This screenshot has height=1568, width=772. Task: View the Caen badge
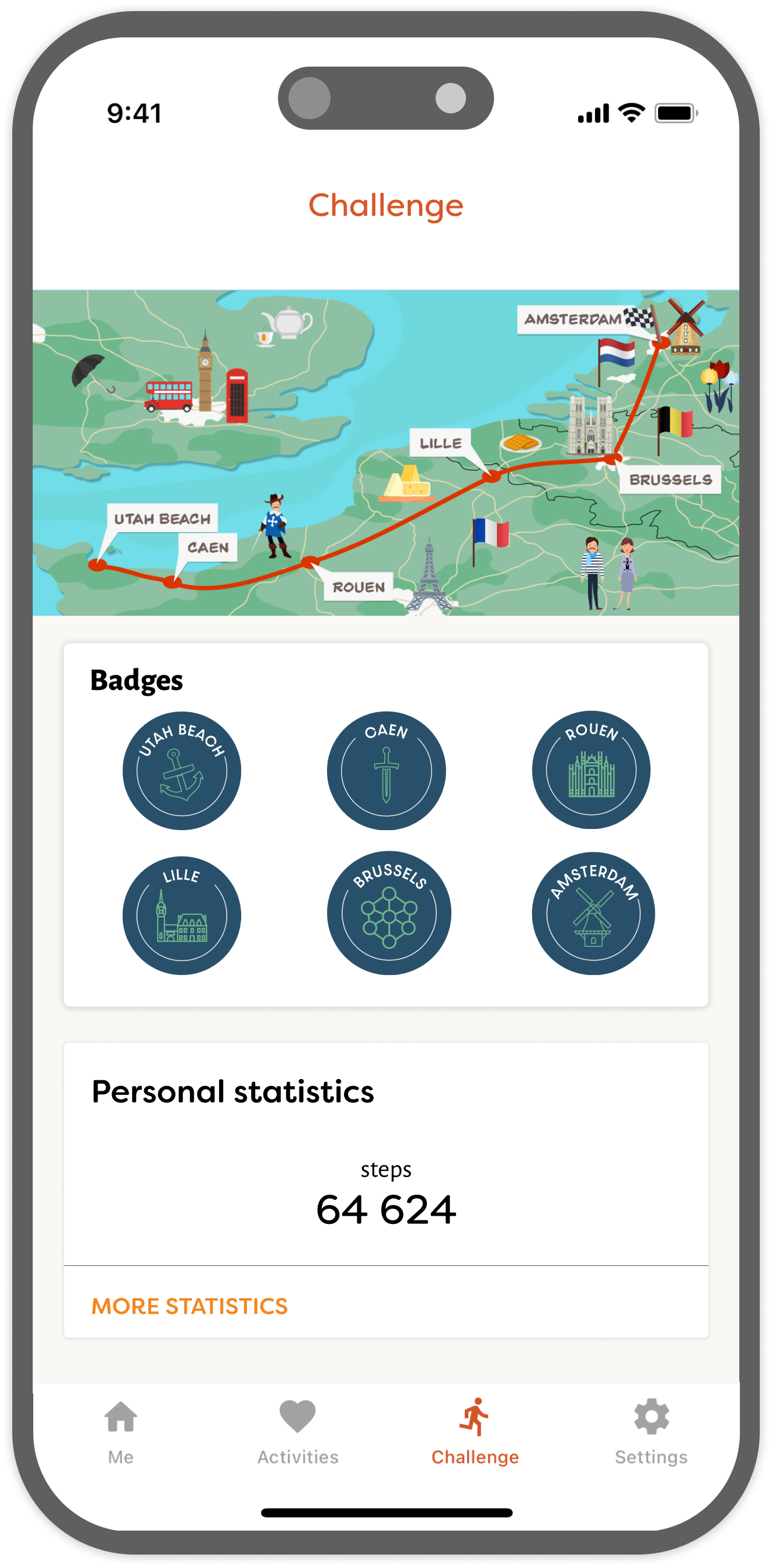(387, 771)
